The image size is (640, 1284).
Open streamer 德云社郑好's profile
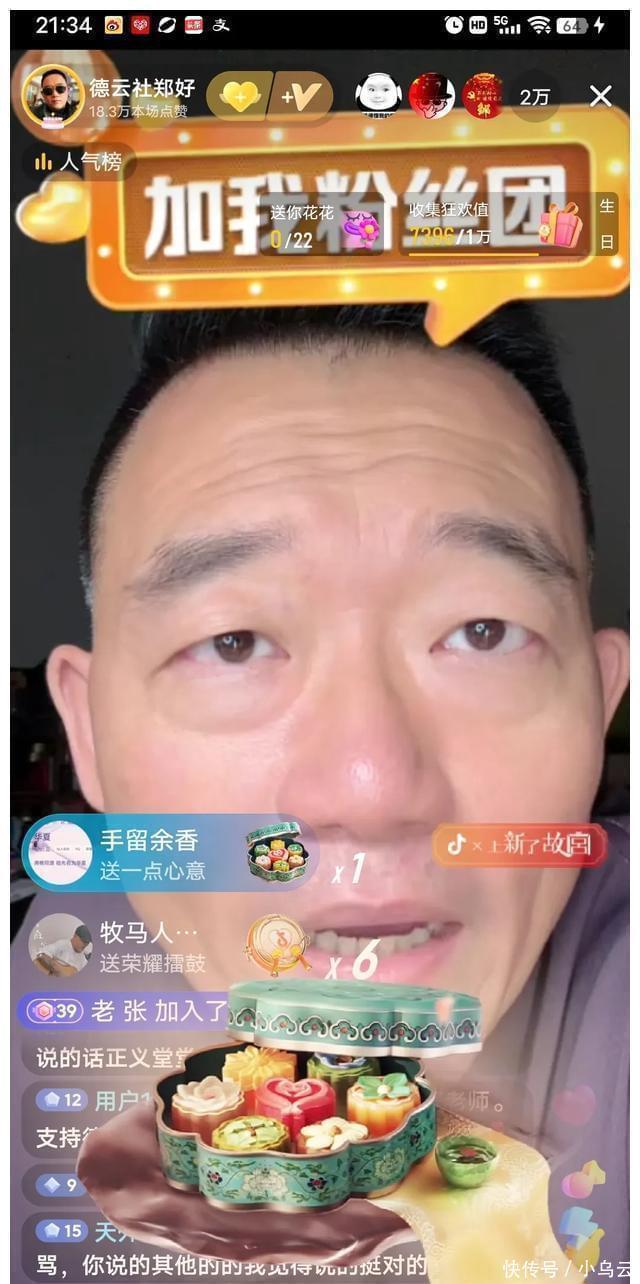(54, 96)
